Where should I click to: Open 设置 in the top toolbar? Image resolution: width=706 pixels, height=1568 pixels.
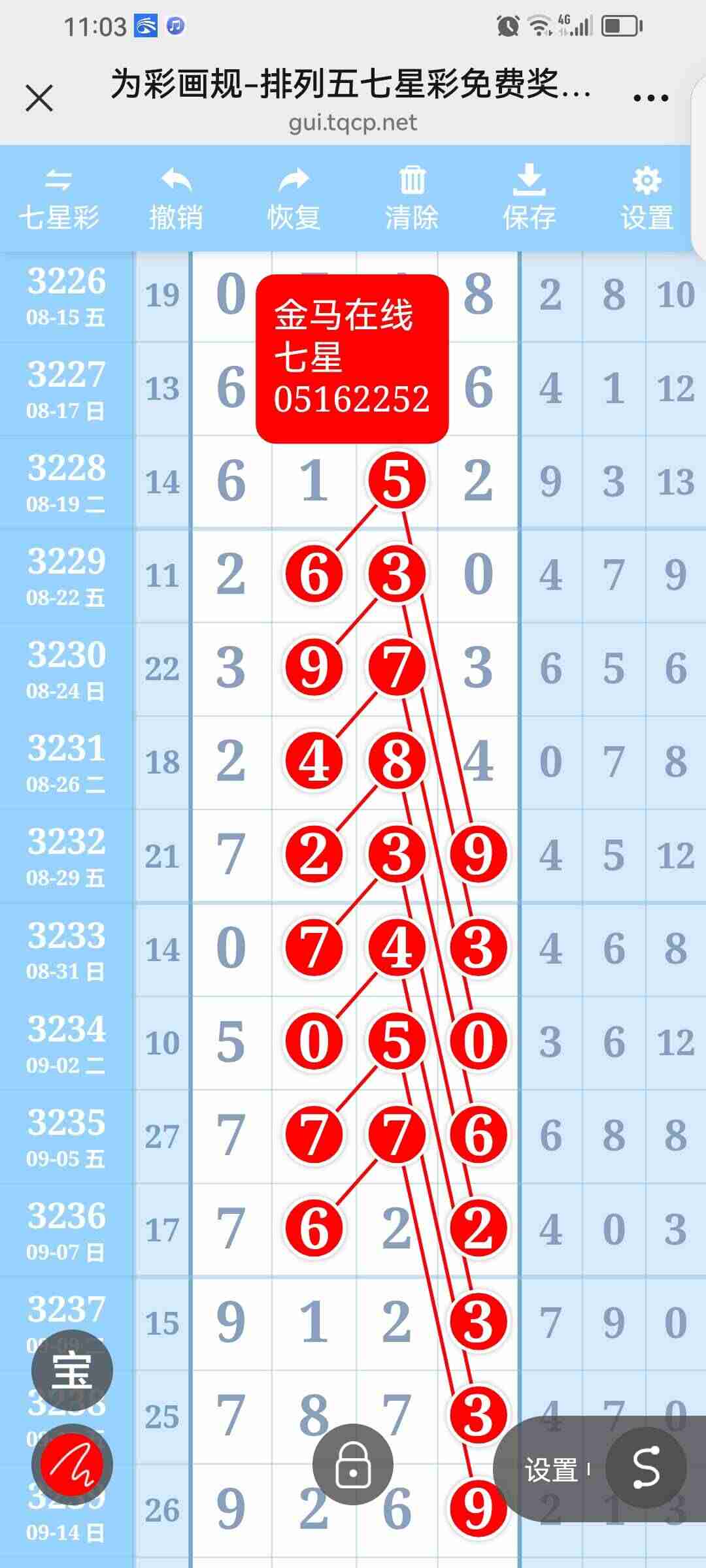[x=647, y=200]
